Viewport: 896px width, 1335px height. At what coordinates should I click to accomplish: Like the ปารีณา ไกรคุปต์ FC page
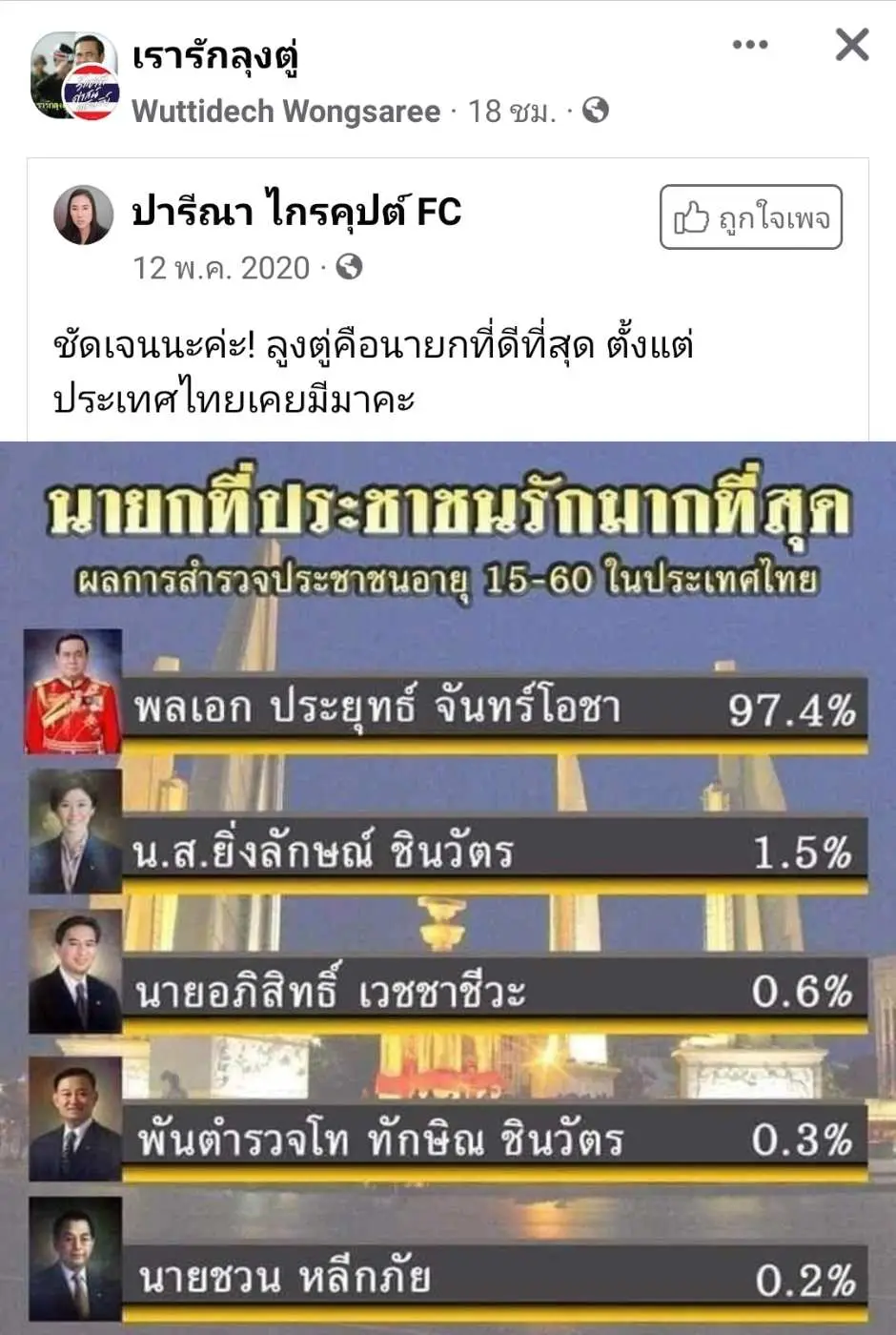tap(751, 217)
